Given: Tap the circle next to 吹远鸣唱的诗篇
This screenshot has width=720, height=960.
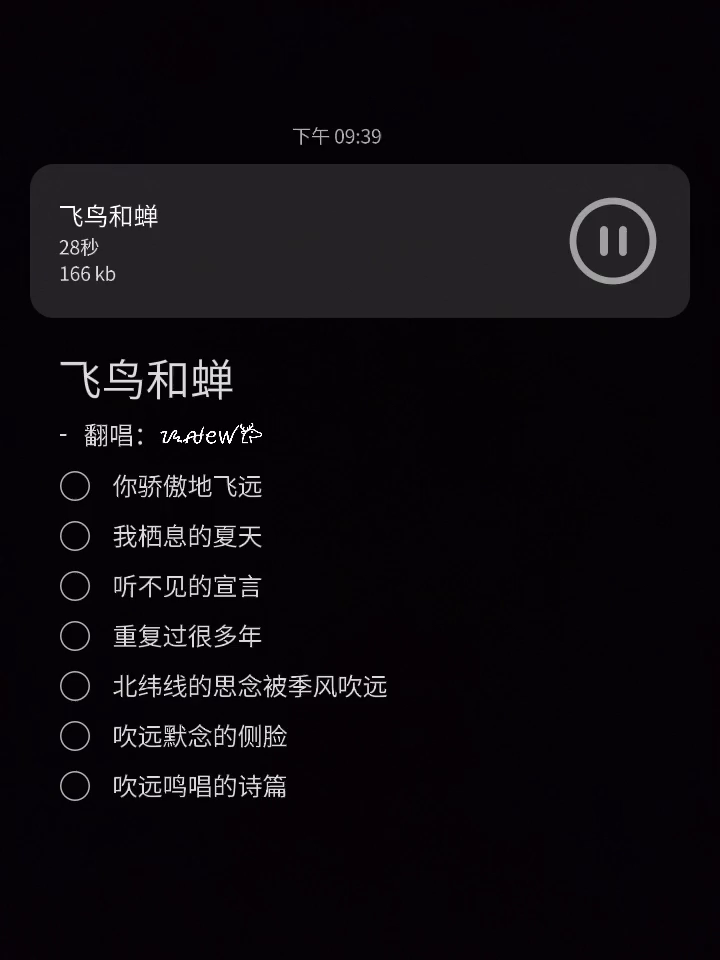Looking at the screenshot, I should 75,786.
